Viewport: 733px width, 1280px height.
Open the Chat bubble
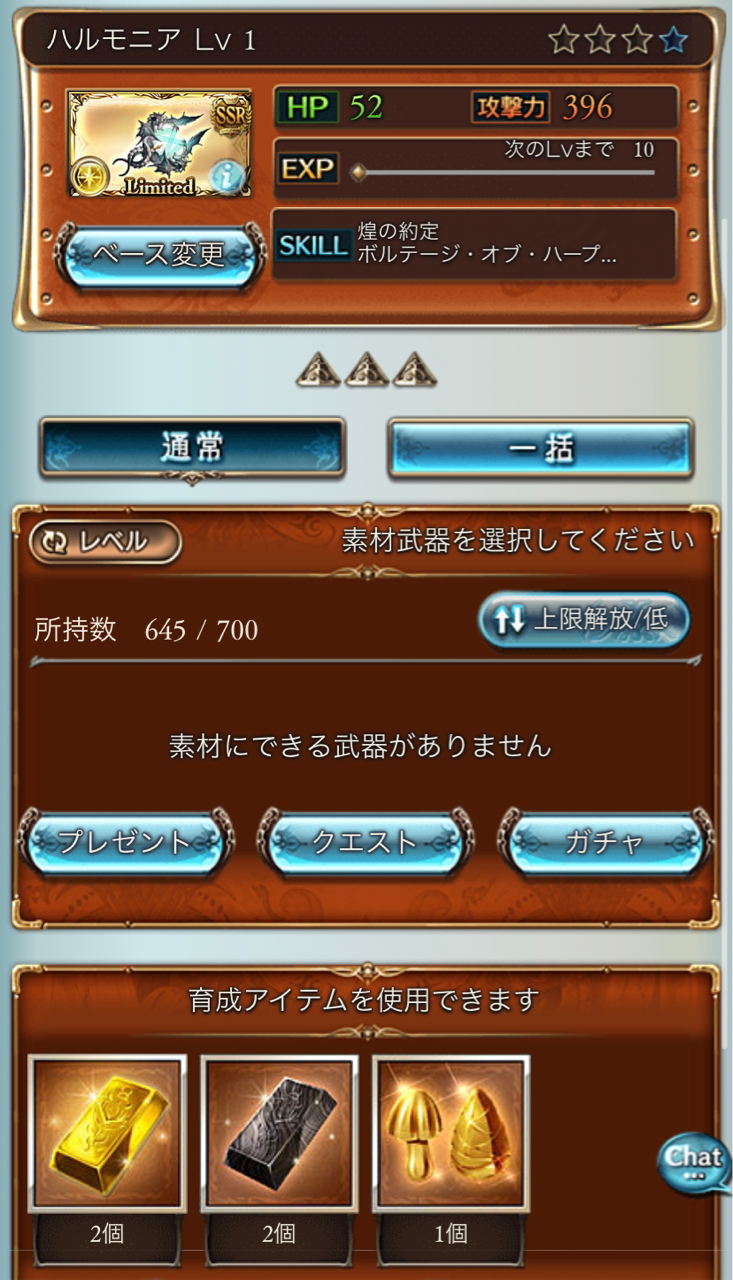tap(693, 1160)
